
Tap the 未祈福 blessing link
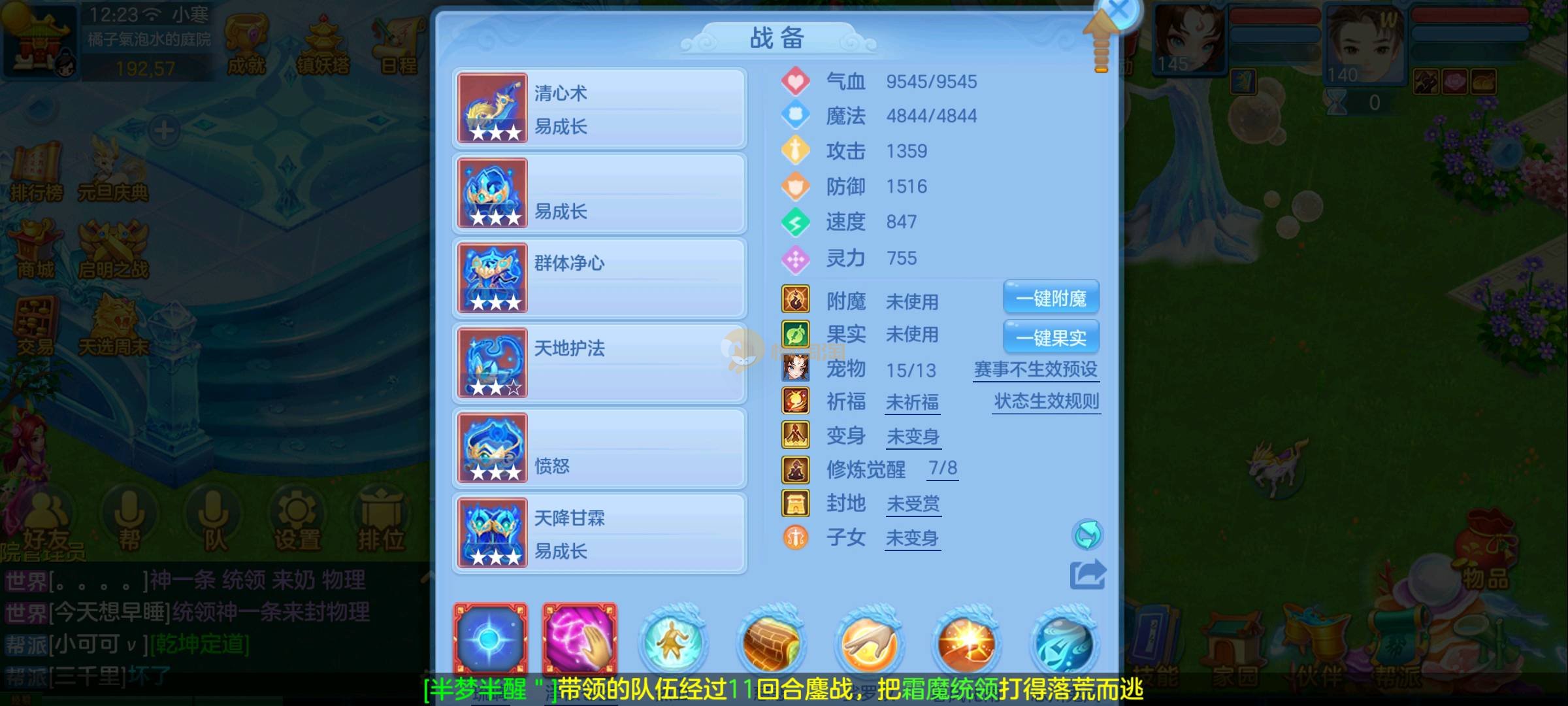(x=912, y=403)
